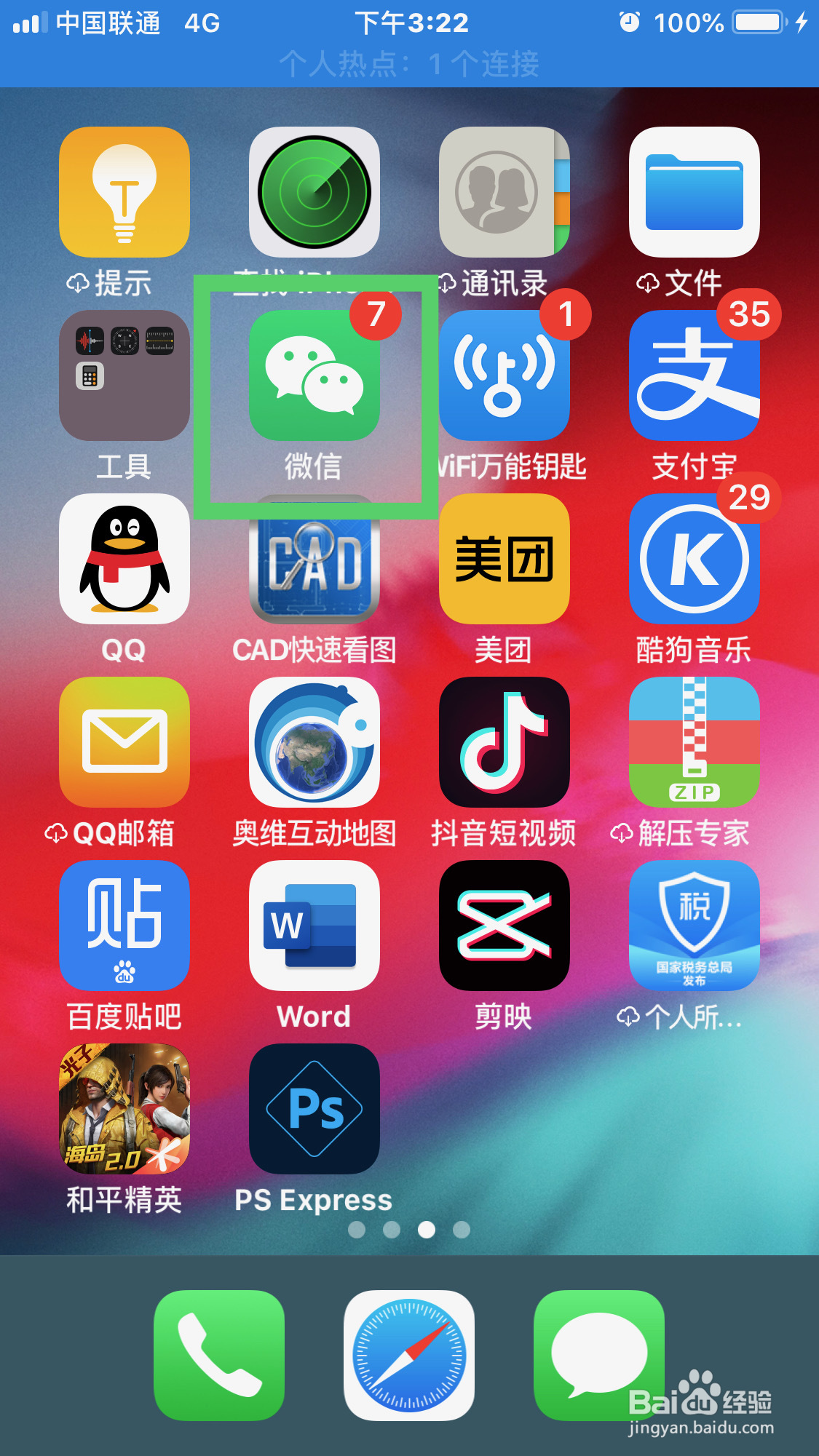Screen dimensions: 819x1456
Task: Open WiFi万能钥匙
Action: (504, 375)
